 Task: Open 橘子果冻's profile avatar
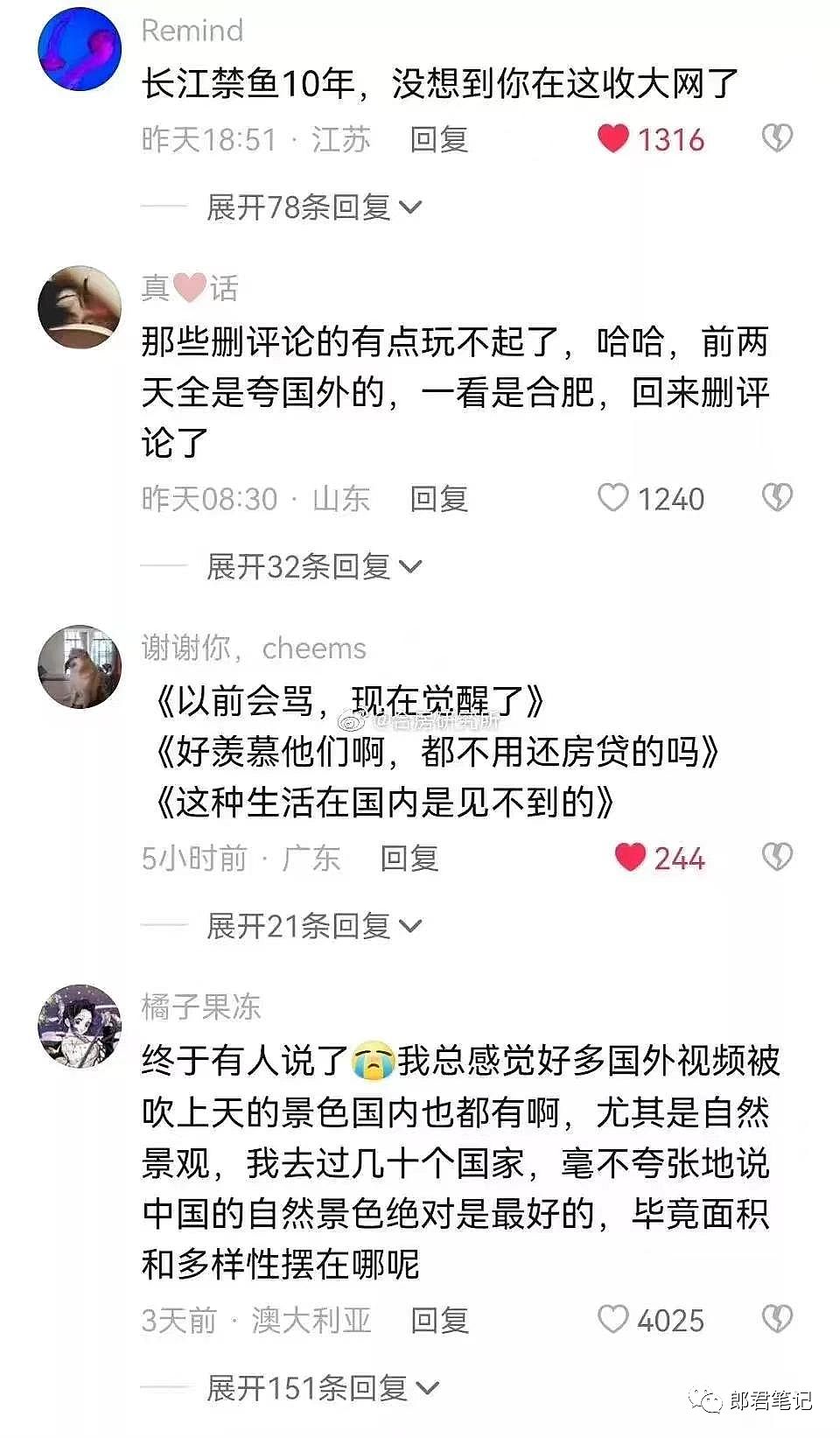(80, 1026)
